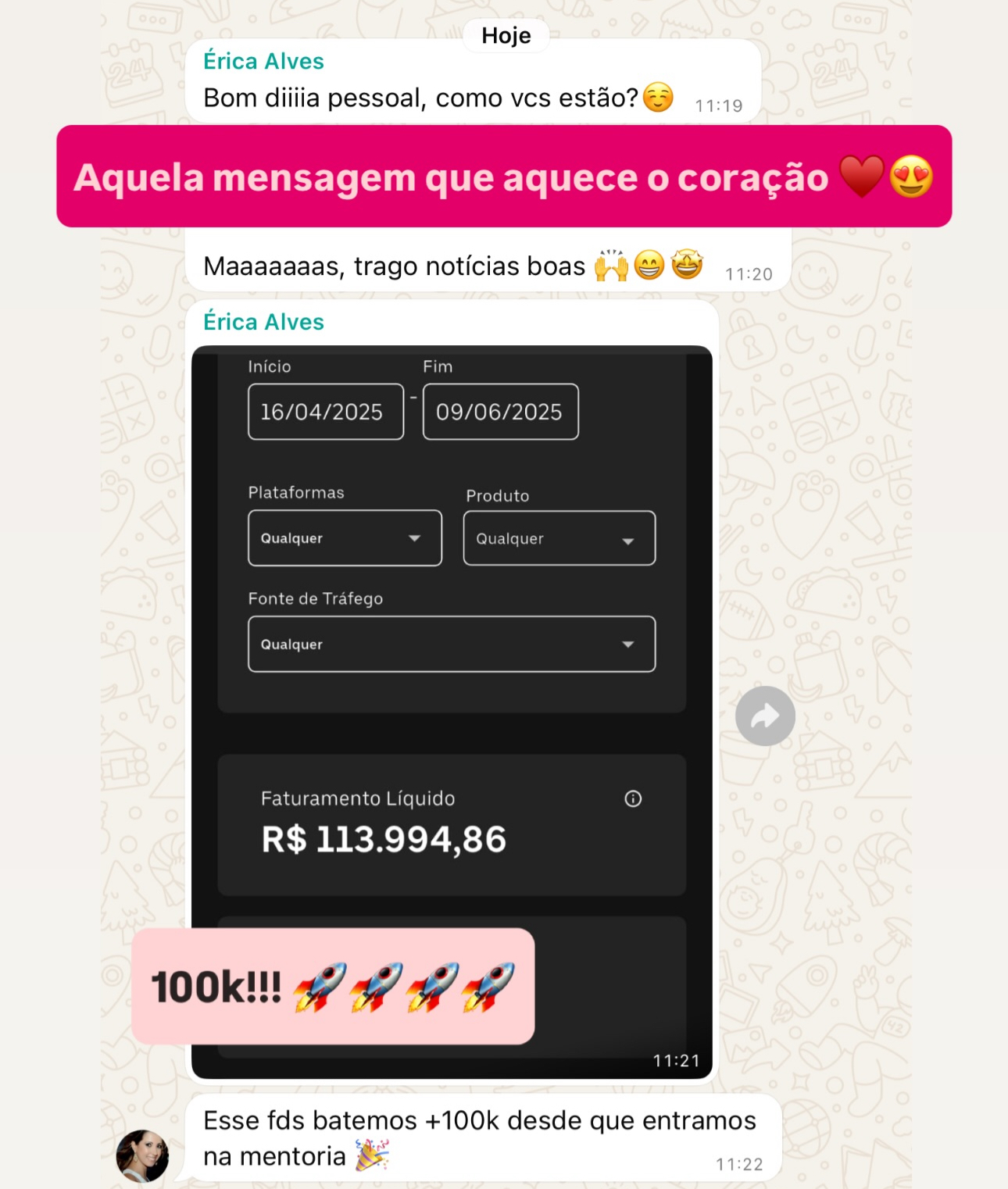Viewport: 1008px width, 1189px height.
Task: Click the Hoje date divider pill
Action: coord(504,35)
